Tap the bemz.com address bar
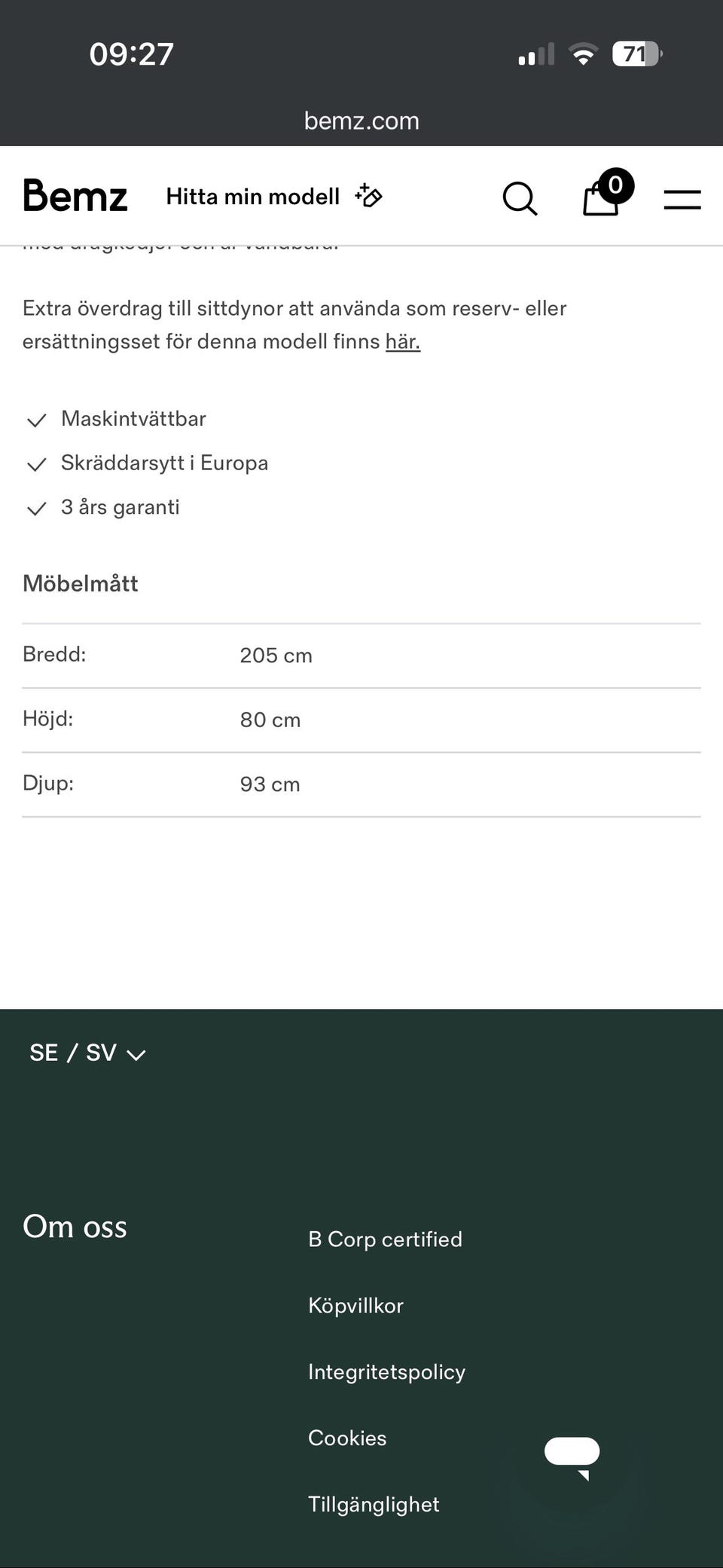 click(361, 121)
